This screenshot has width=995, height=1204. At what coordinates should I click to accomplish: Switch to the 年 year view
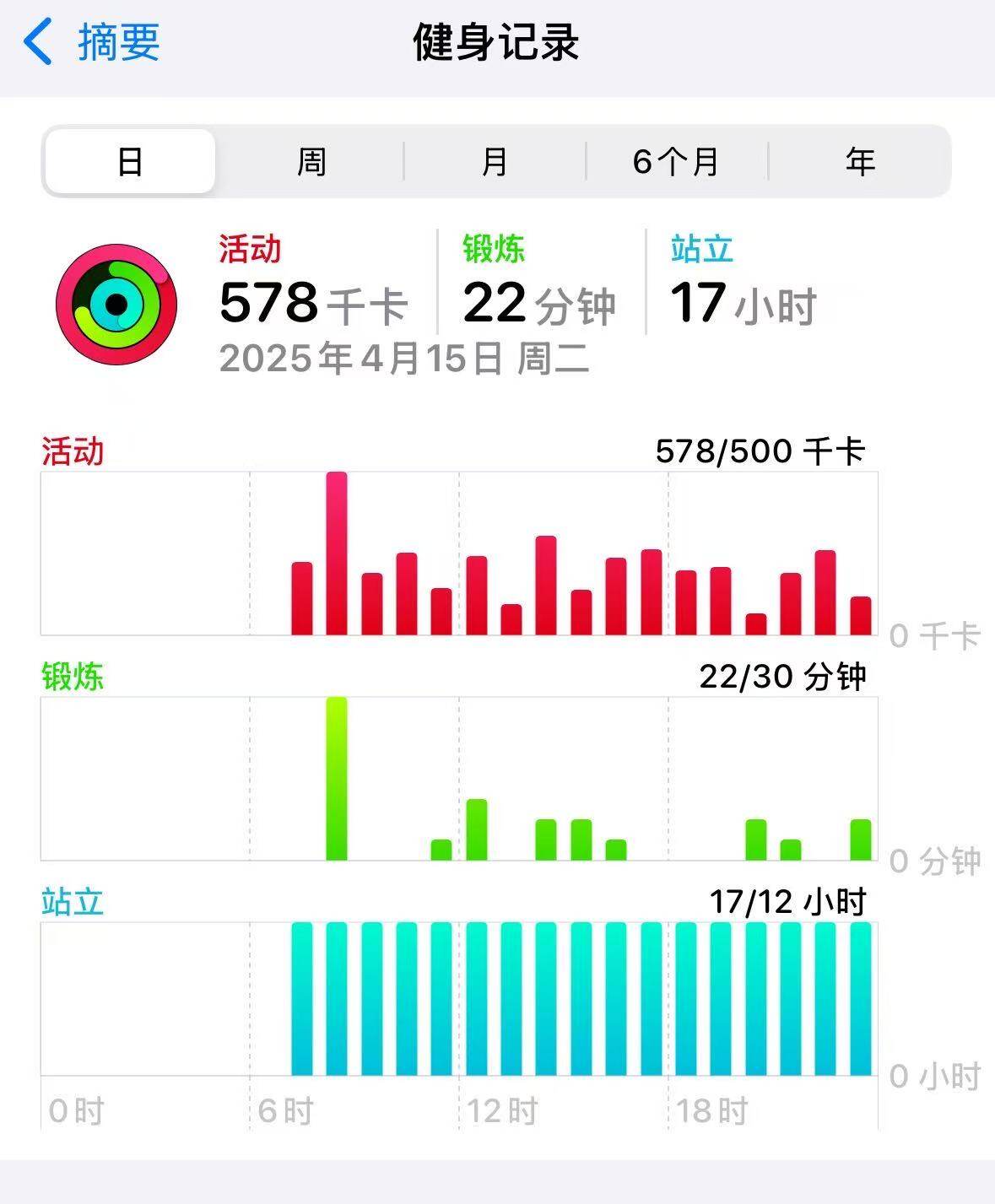pyautogui.click(x=860, y=161)
